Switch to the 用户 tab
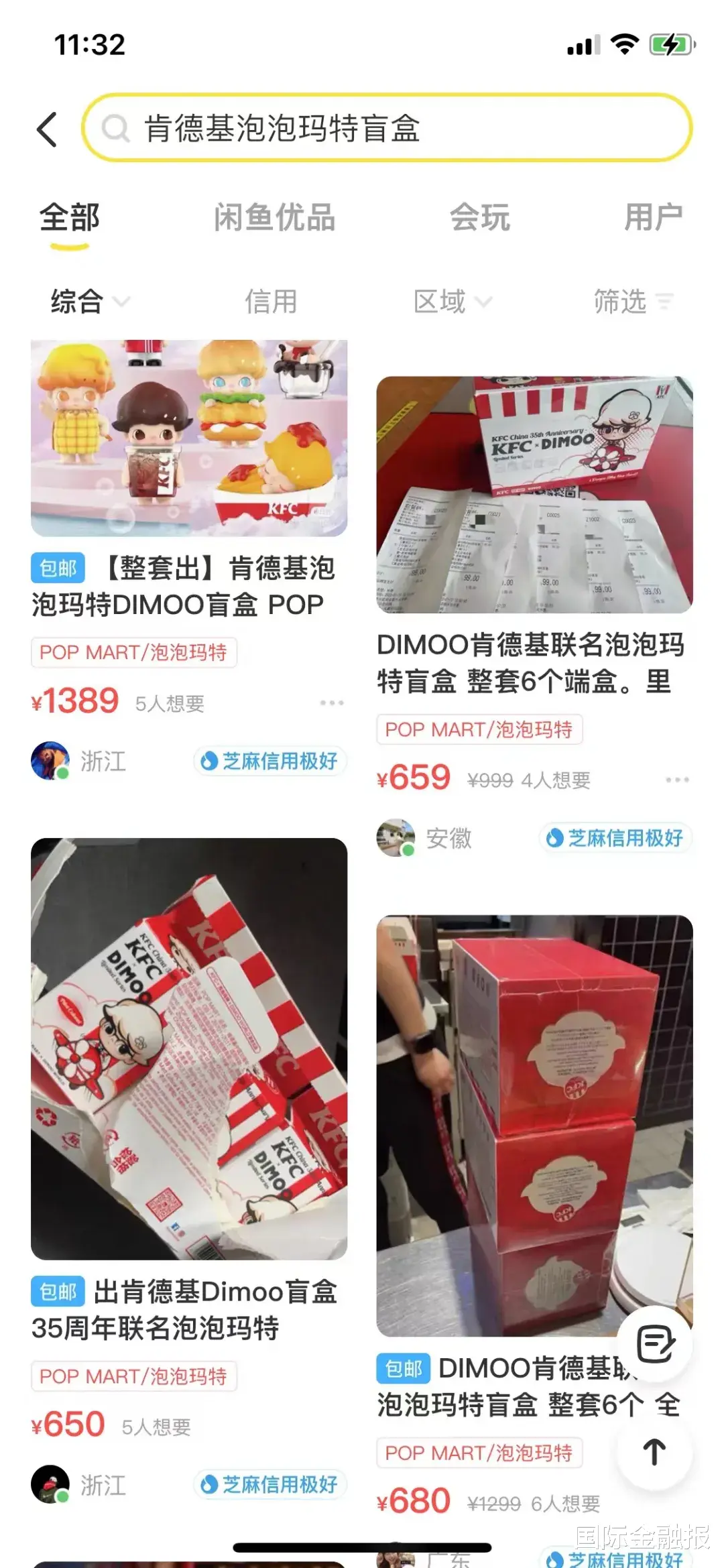Image resolution: width=724 pixels, height=1568 pixels. 654,217
